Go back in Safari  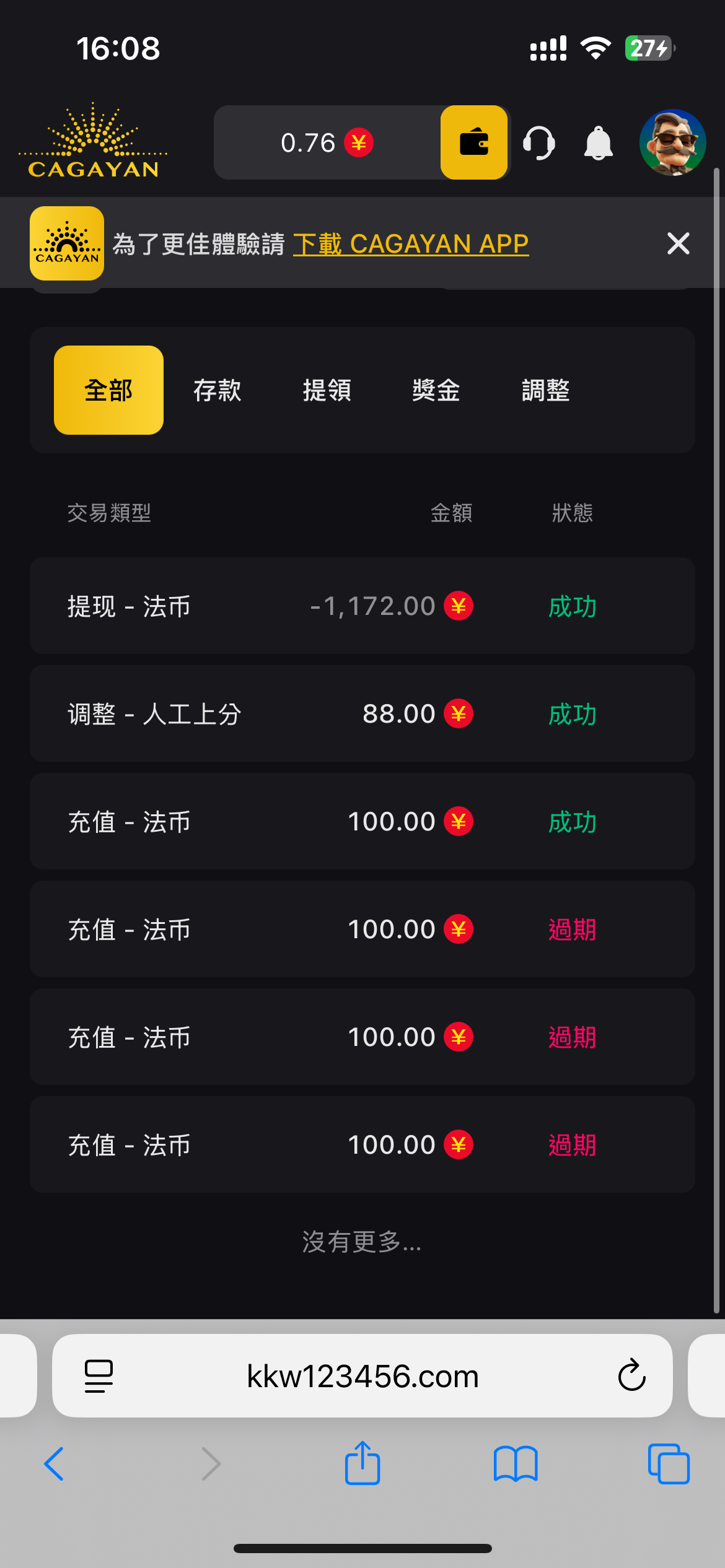(x=54, y=1464)
